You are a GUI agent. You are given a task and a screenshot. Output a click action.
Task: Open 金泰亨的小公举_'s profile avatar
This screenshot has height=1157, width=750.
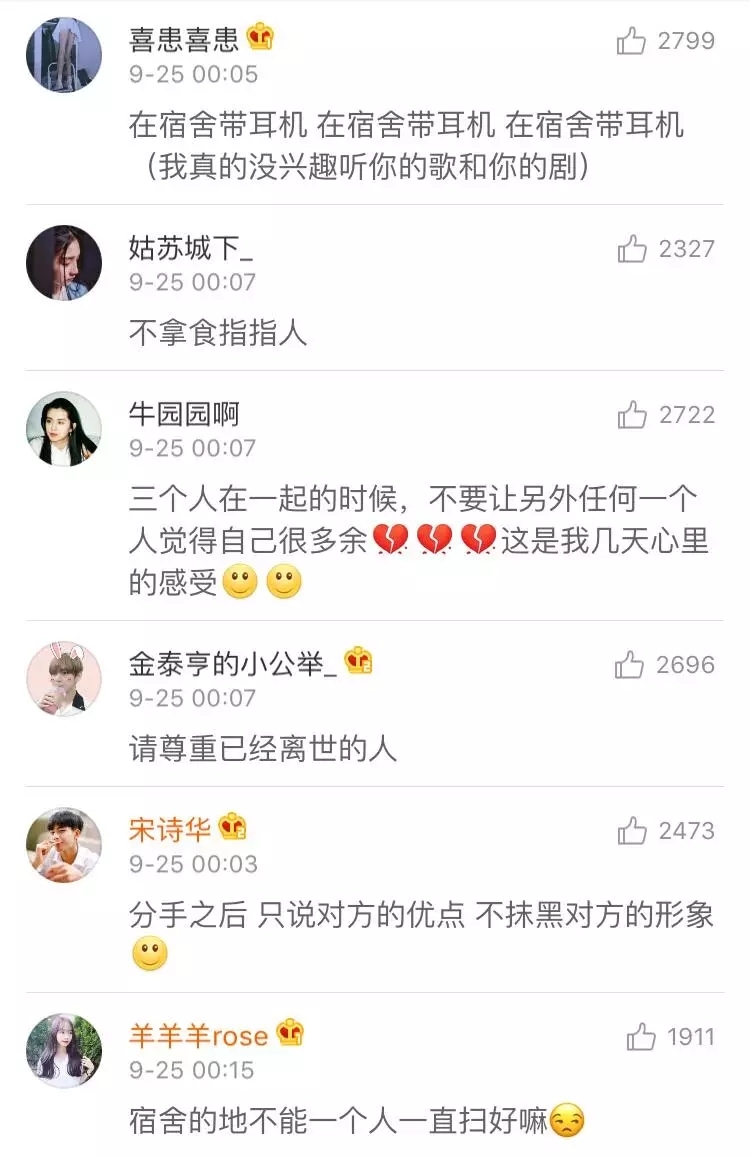(64, 679)
